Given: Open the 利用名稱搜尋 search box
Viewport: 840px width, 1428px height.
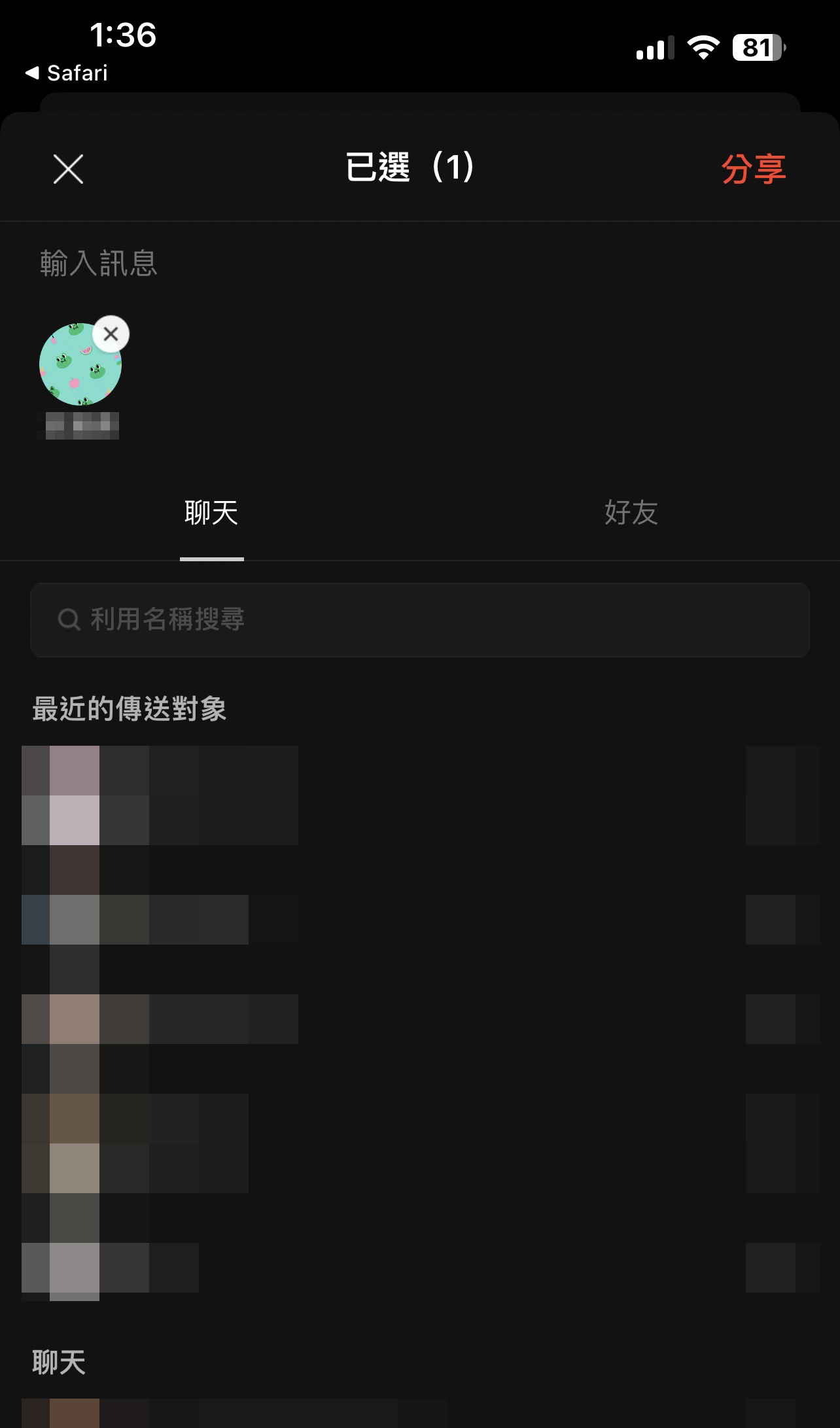Looking at the screenshot, I should point(419,619).
